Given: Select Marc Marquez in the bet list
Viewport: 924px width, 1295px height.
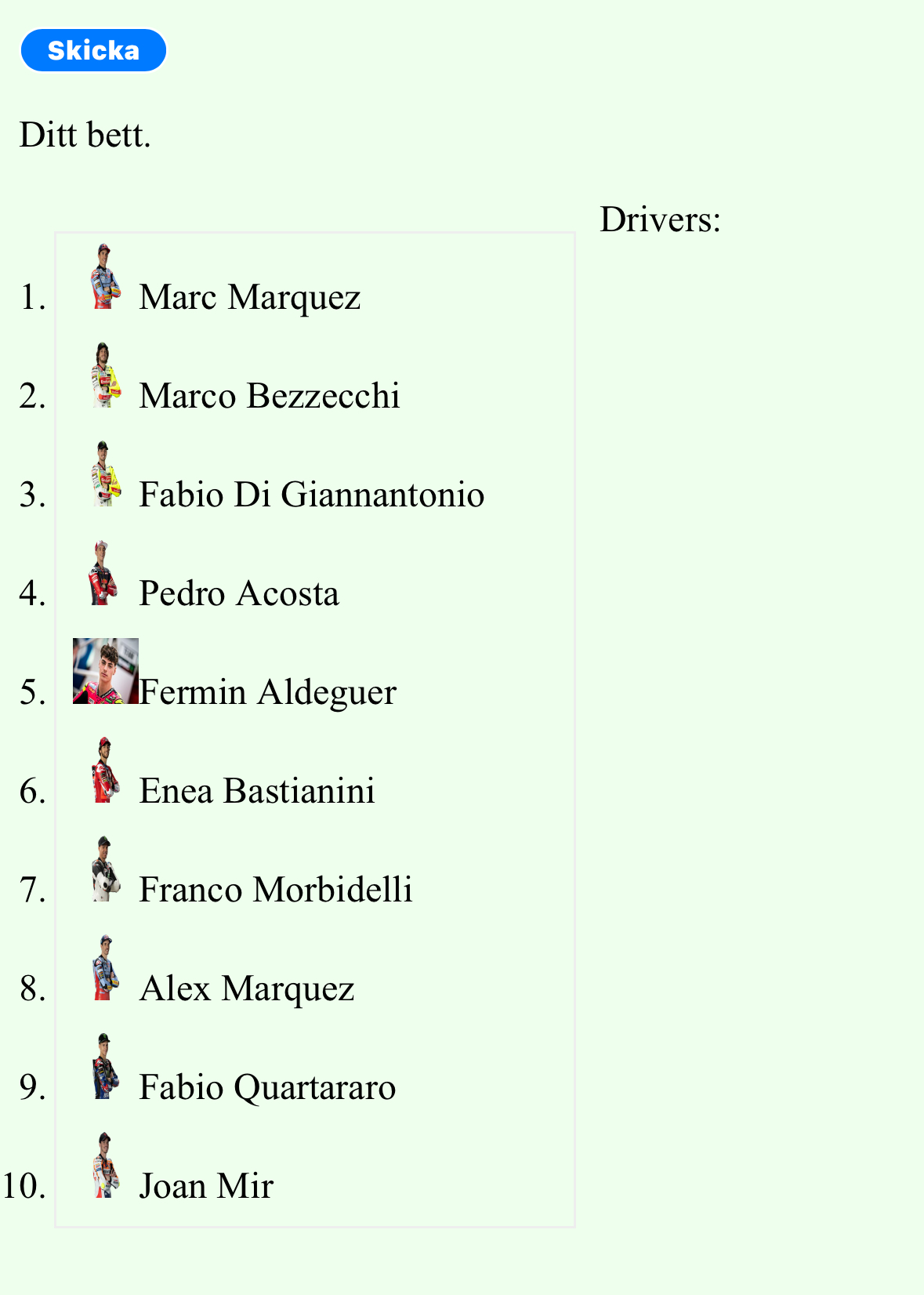Looking at the screenshot, I should (249, 296).
